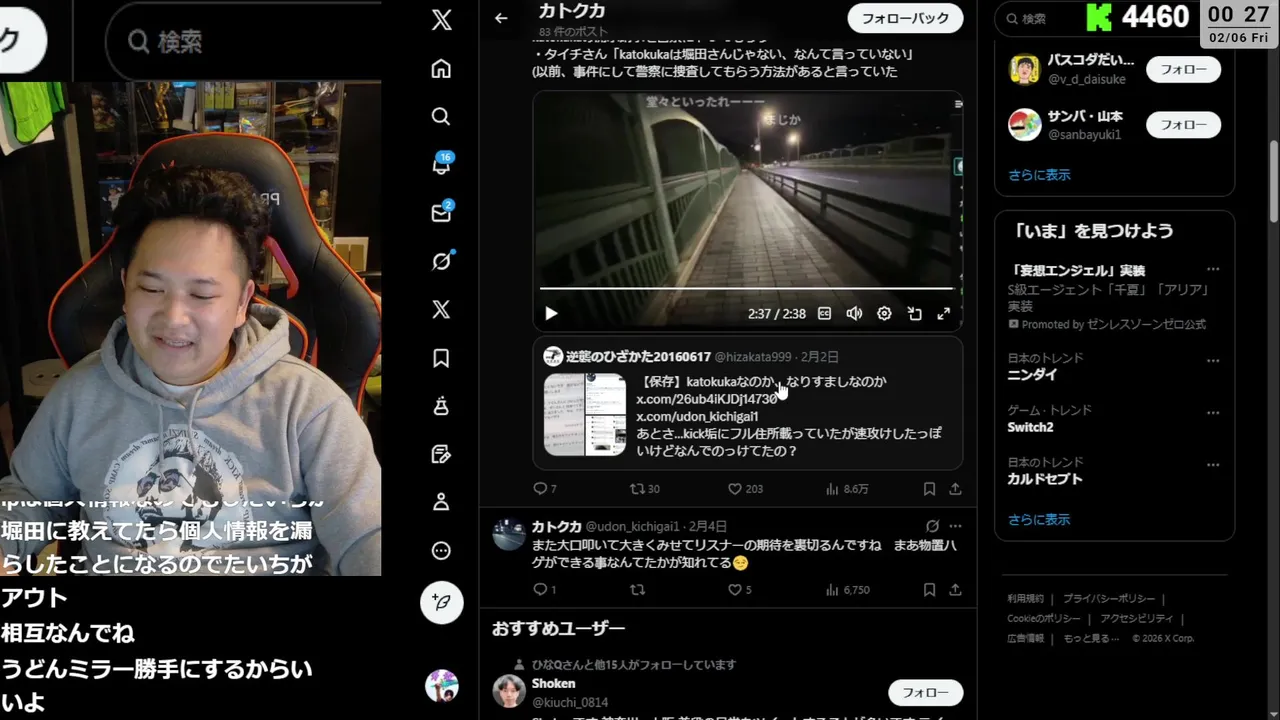Open the ニンダイ trend
1280x720 pixels.
(1033, 375)
